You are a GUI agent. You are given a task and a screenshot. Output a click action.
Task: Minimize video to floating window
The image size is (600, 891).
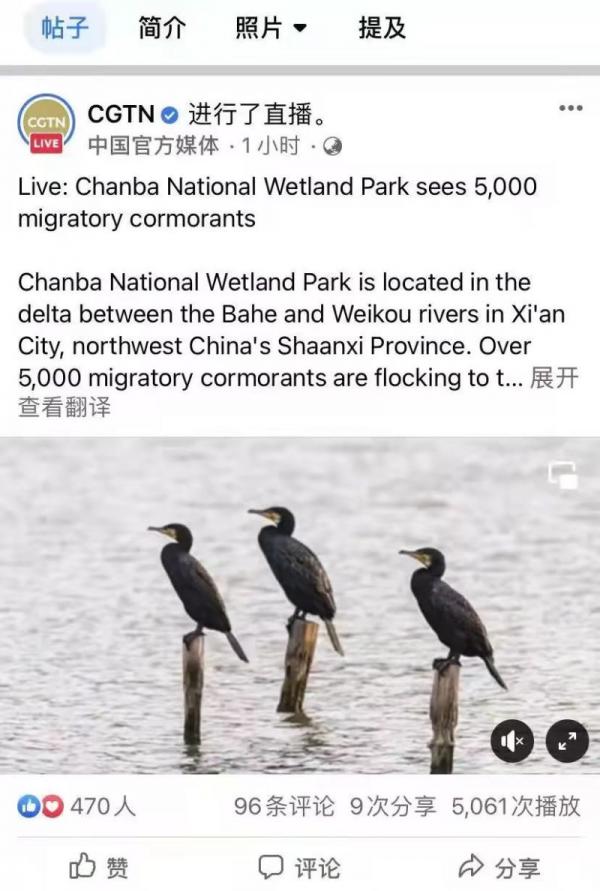pyautogui.click(x=564, y=475)
